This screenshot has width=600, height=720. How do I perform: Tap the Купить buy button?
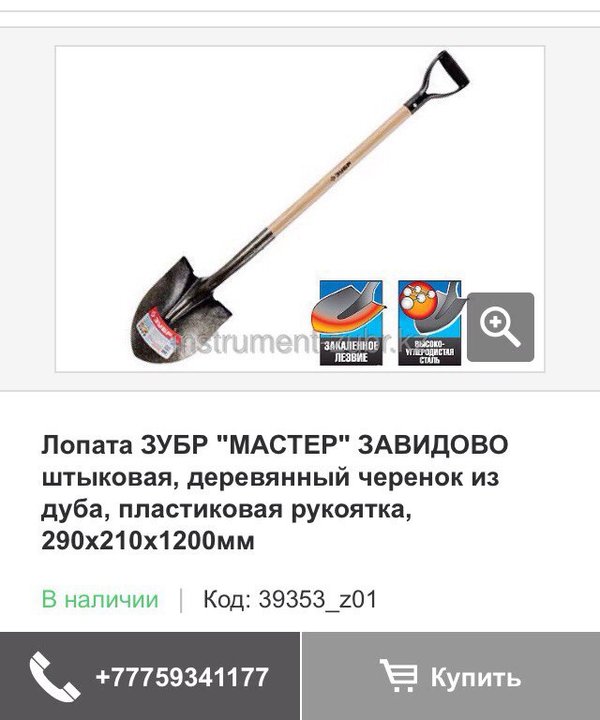(x=450, y=677)
